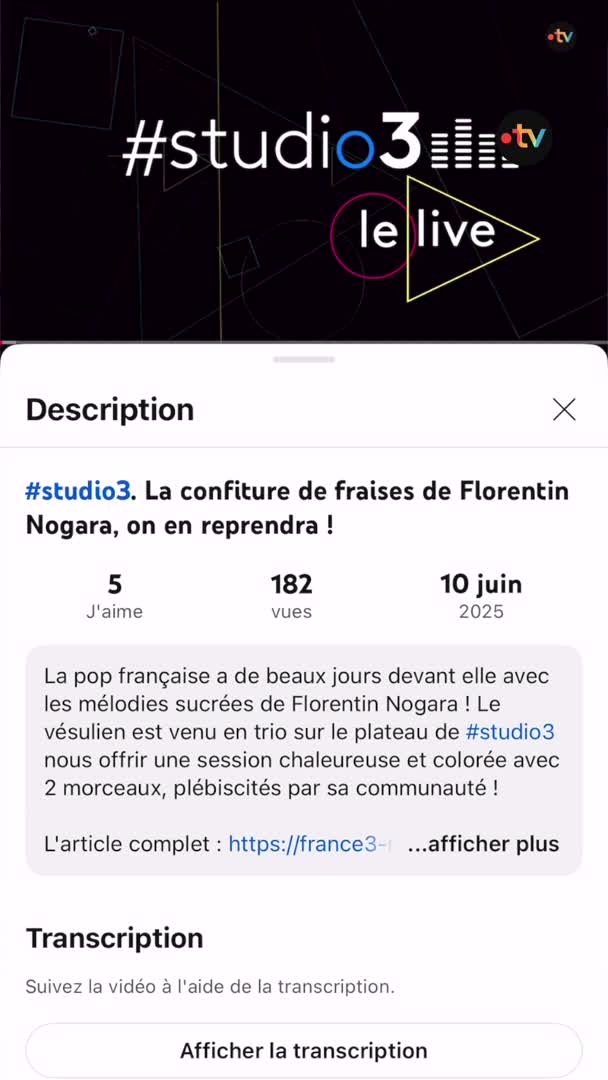Expand description with afficher plus
The image size is (608, 1080).
click(484, 844)
